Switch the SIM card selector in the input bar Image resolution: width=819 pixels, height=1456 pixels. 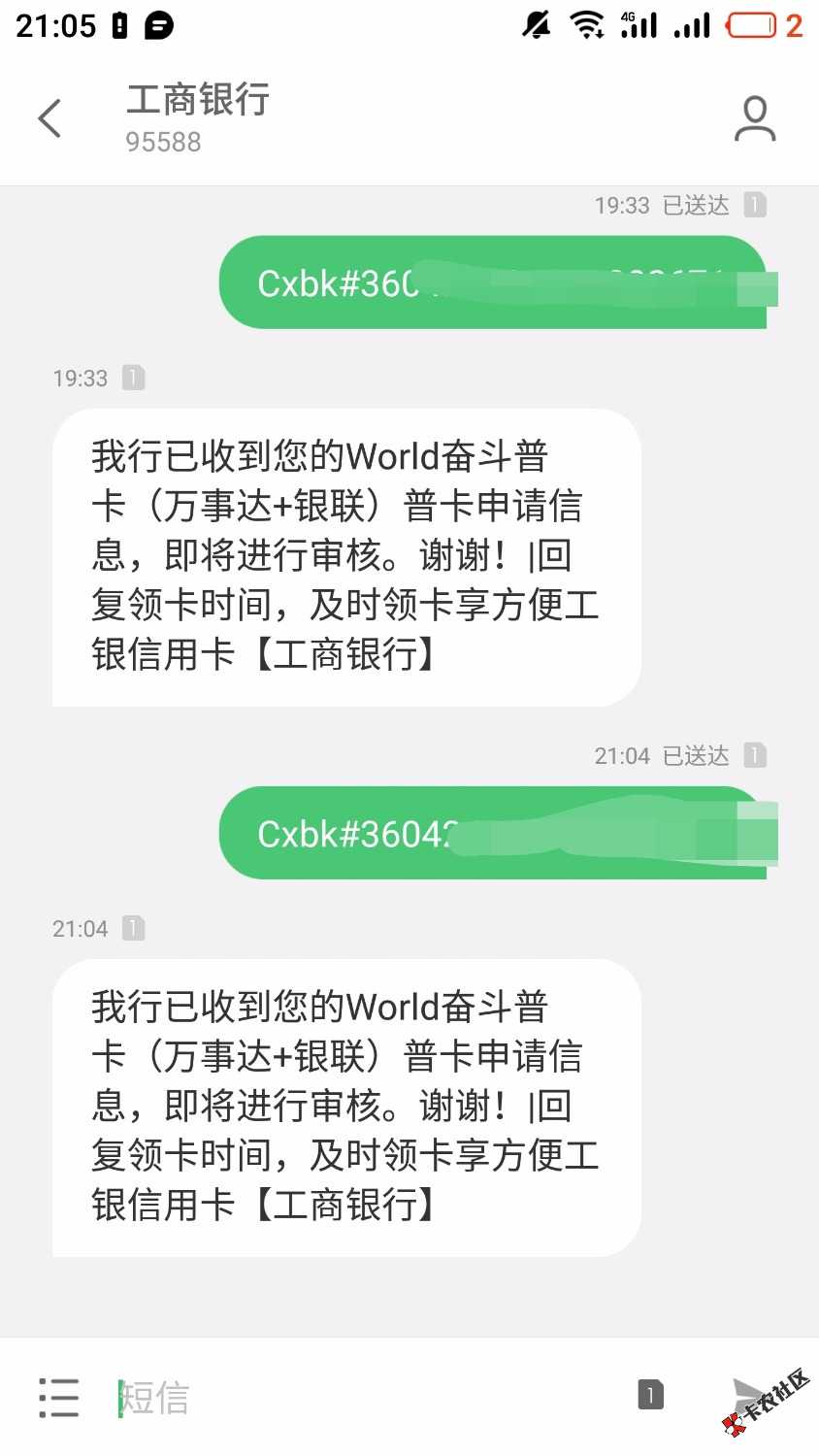coord(650,1395)
